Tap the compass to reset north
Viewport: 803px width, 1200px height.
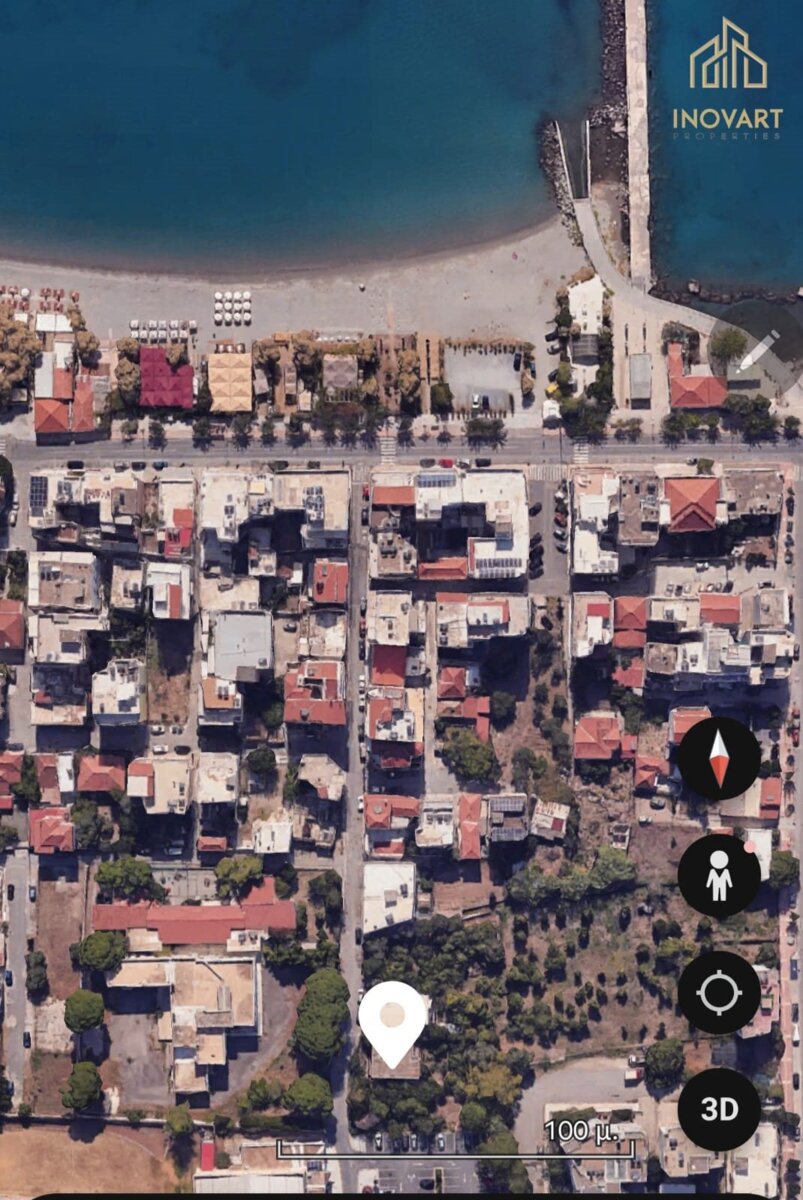(x=719, y=758)
